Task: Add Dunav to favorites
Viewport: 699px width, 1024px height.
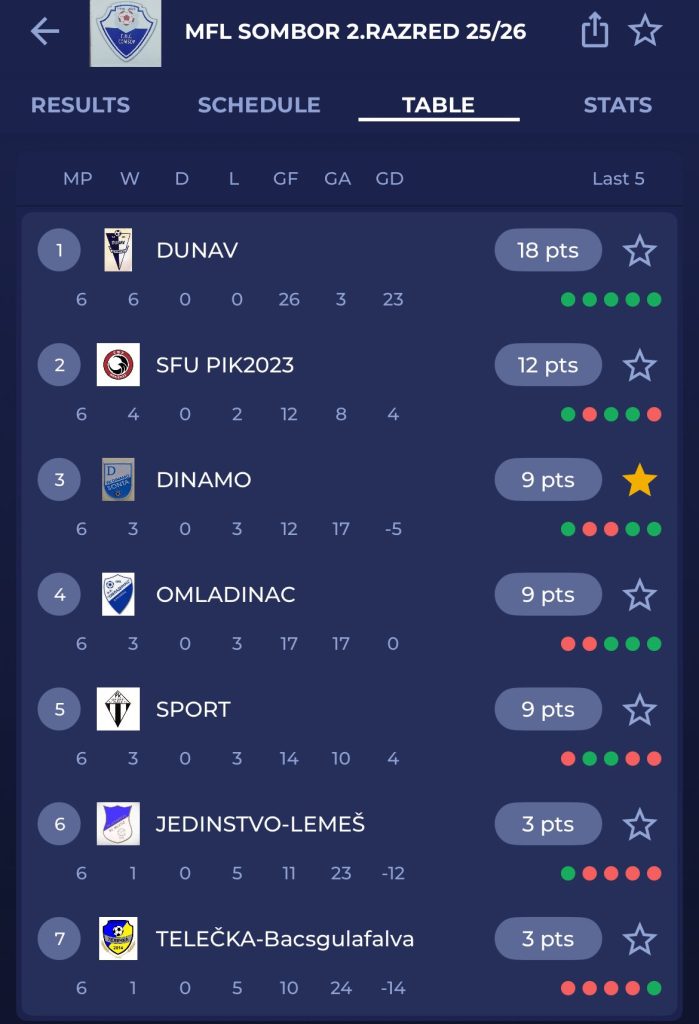Action: pos(639,251)
